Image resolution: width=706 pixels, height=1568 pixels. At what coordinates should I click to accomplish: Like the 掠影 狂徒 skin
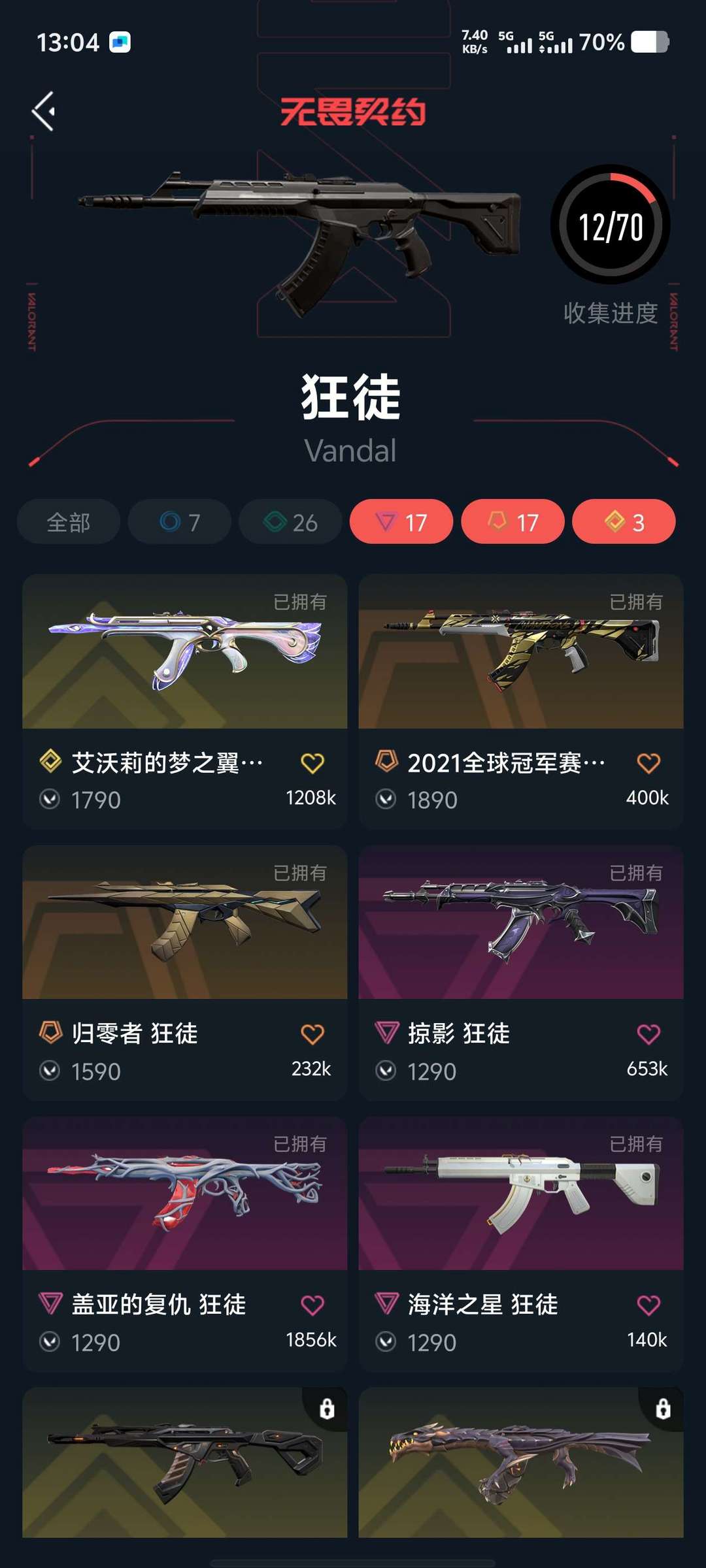(648, 1034)
